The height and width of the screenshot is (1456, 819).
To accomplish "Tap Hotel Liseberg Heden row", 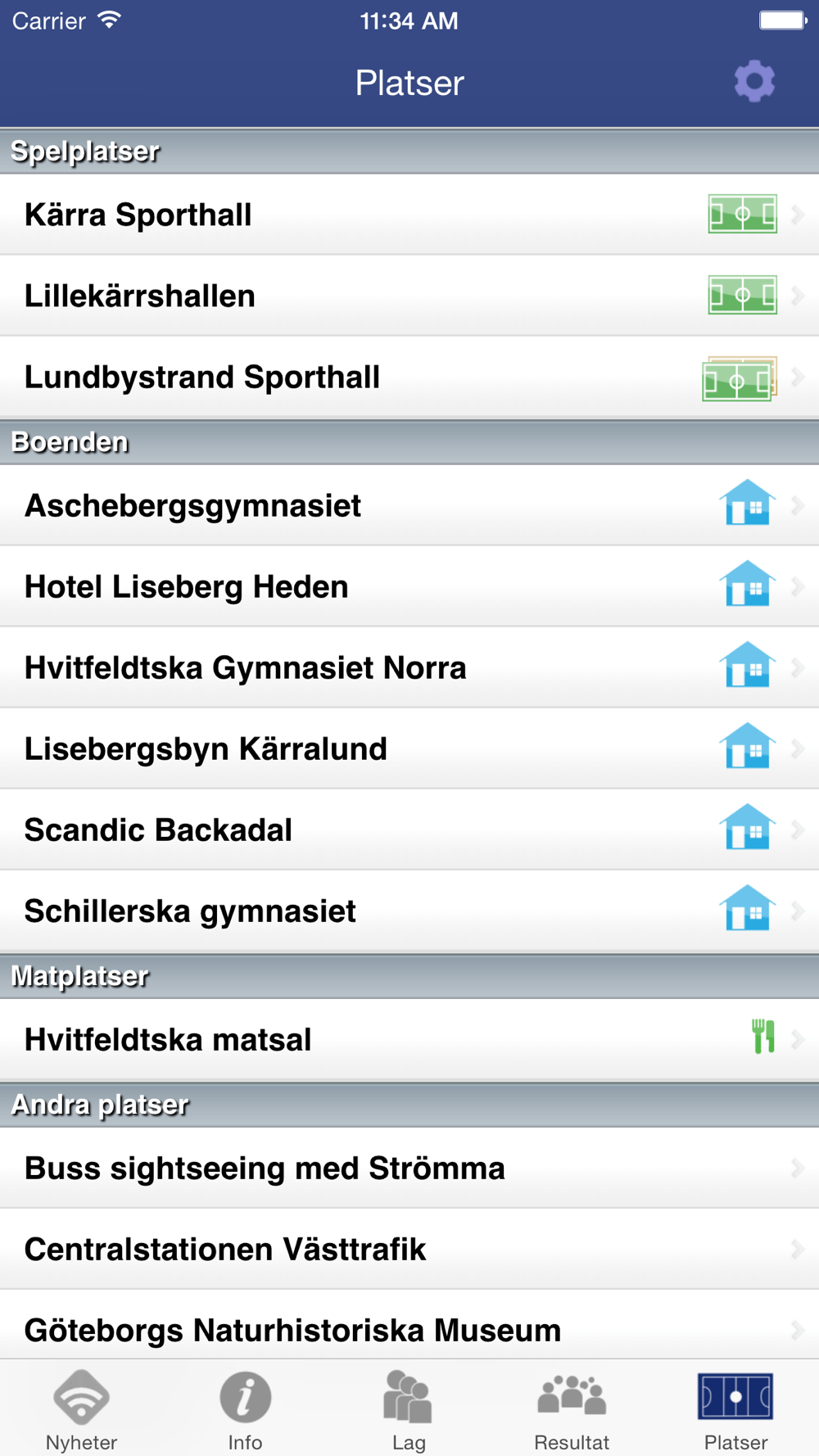I will tap(409, 586).
